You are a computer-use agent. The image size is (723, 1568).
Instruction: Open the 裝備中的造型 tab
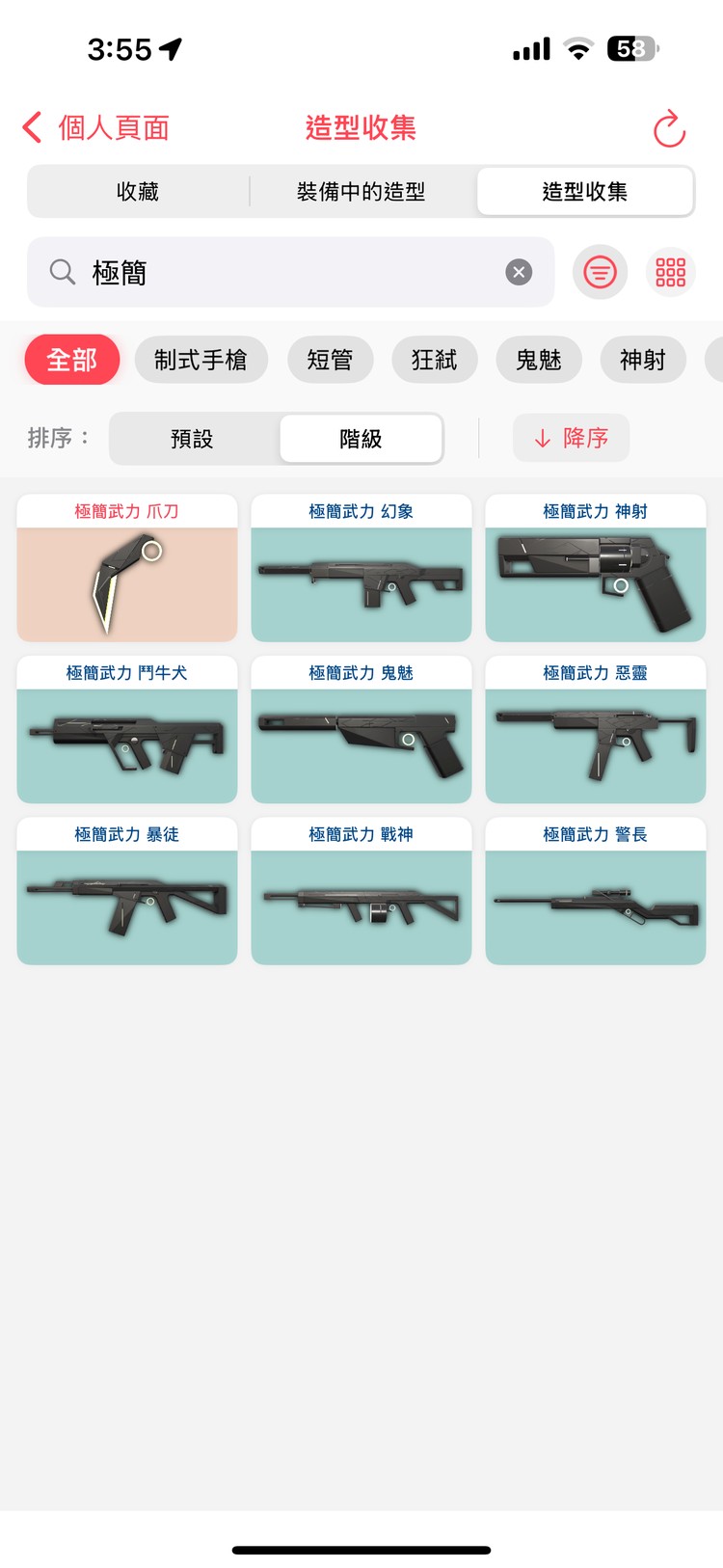tap(362, 191)
